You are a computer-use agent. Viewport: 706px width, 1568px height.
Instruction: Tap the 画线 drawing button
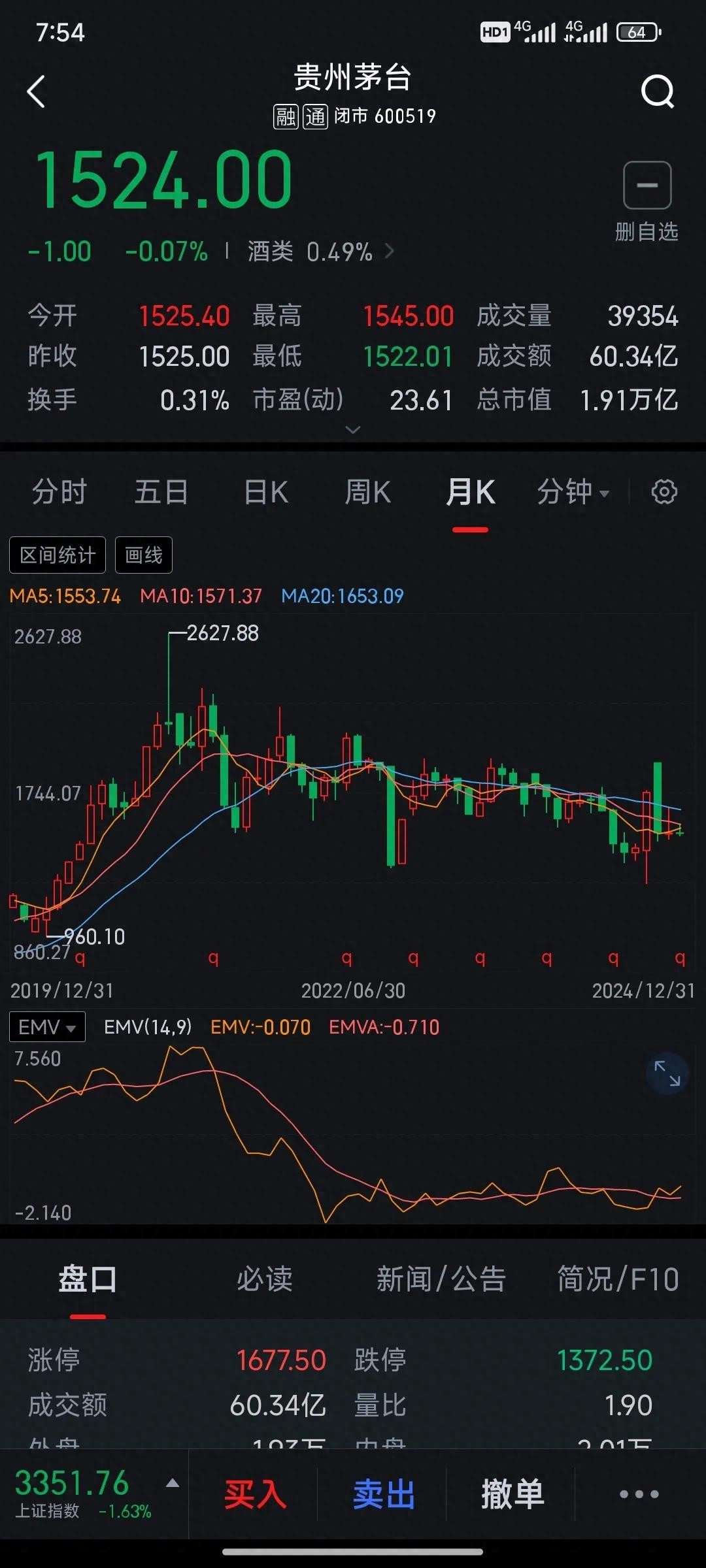click(x=144, y=555)
